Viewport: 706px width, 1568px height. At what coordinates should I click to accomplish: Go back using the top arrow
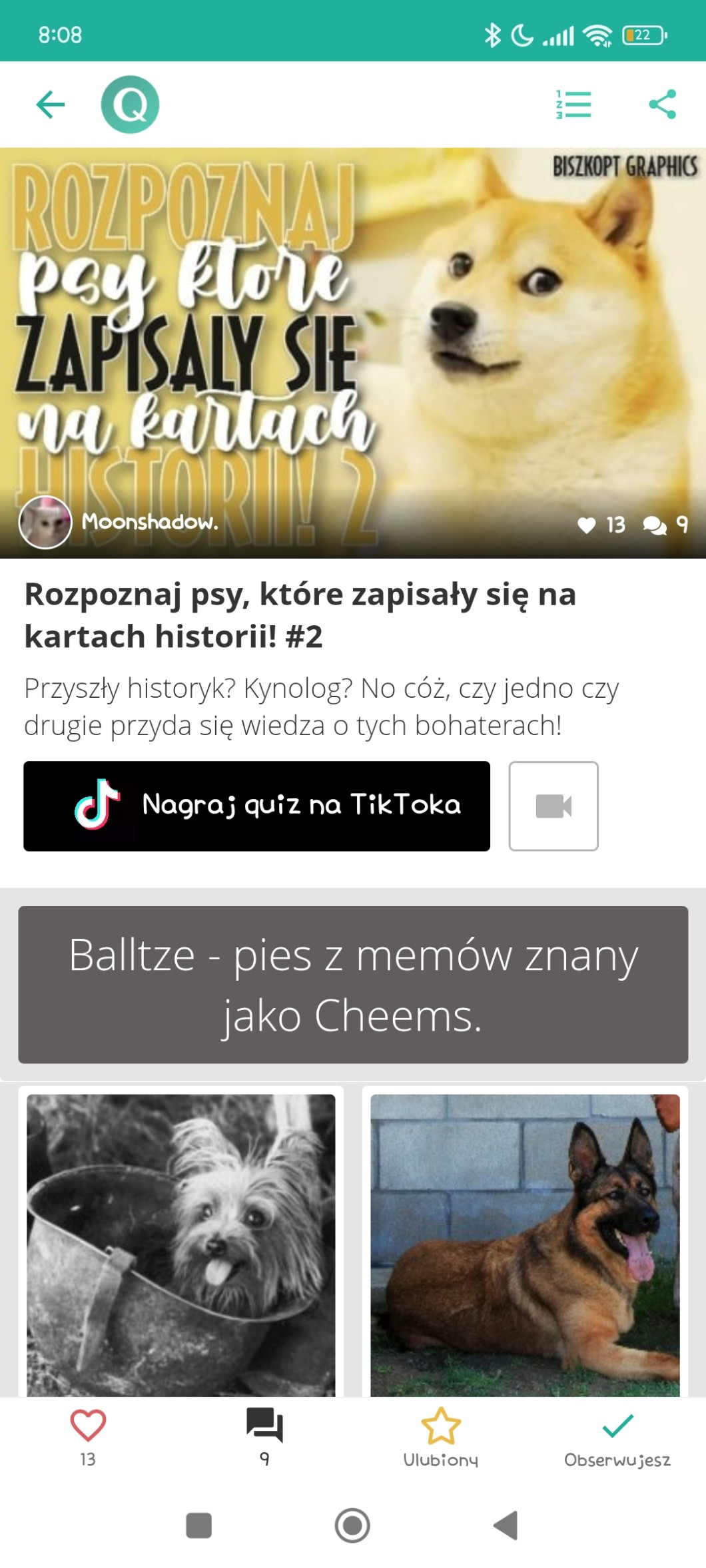coord(50,105)
